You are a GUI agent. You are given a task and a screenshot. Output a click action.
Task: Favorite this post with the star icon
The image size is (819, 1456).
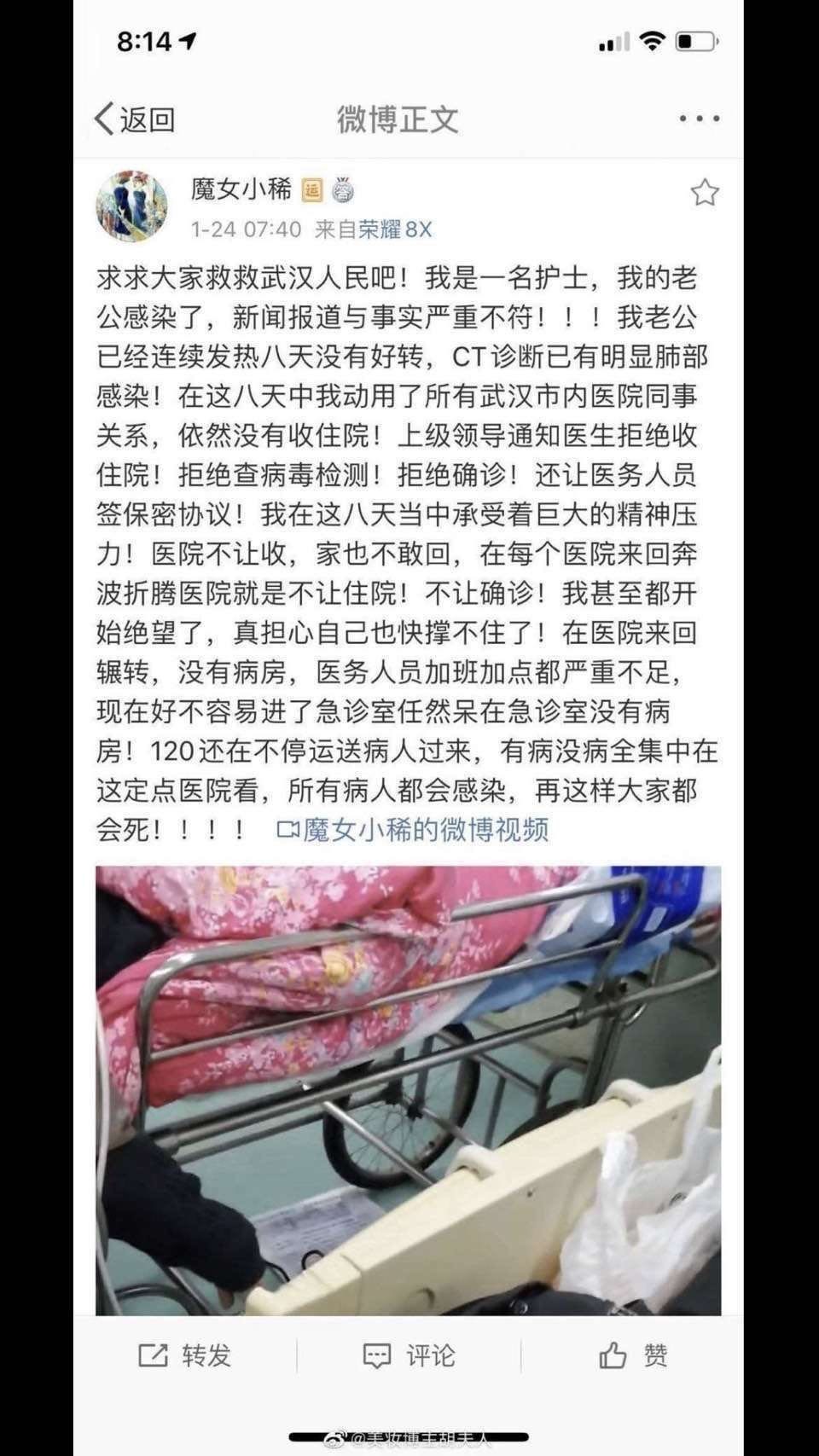pos(704,193)
